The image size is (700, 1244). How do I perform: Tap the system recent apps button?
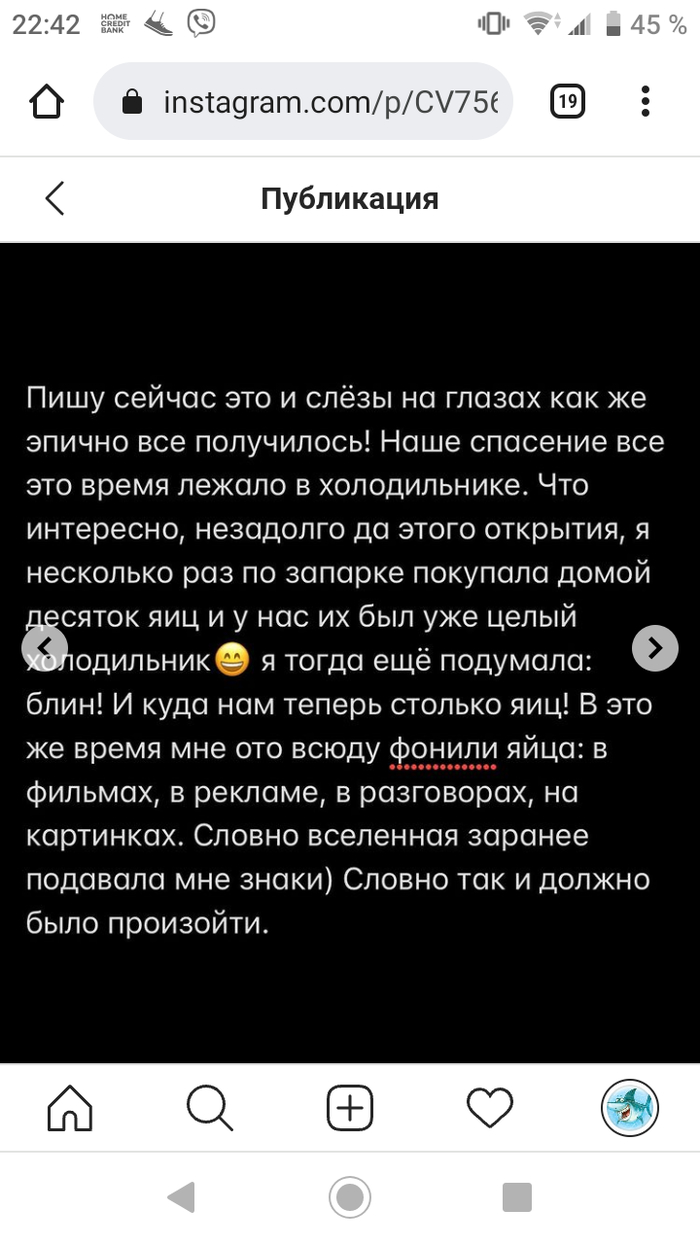[517, 1197]
